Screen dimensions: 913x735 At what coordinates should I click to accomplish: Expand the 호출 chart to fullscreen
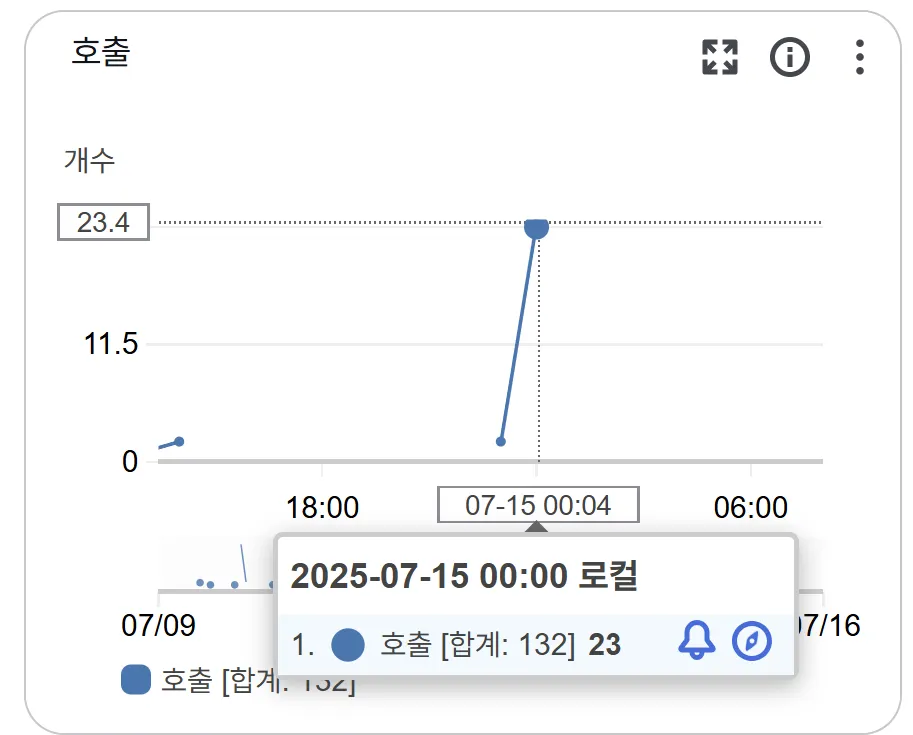click(719, 58)
